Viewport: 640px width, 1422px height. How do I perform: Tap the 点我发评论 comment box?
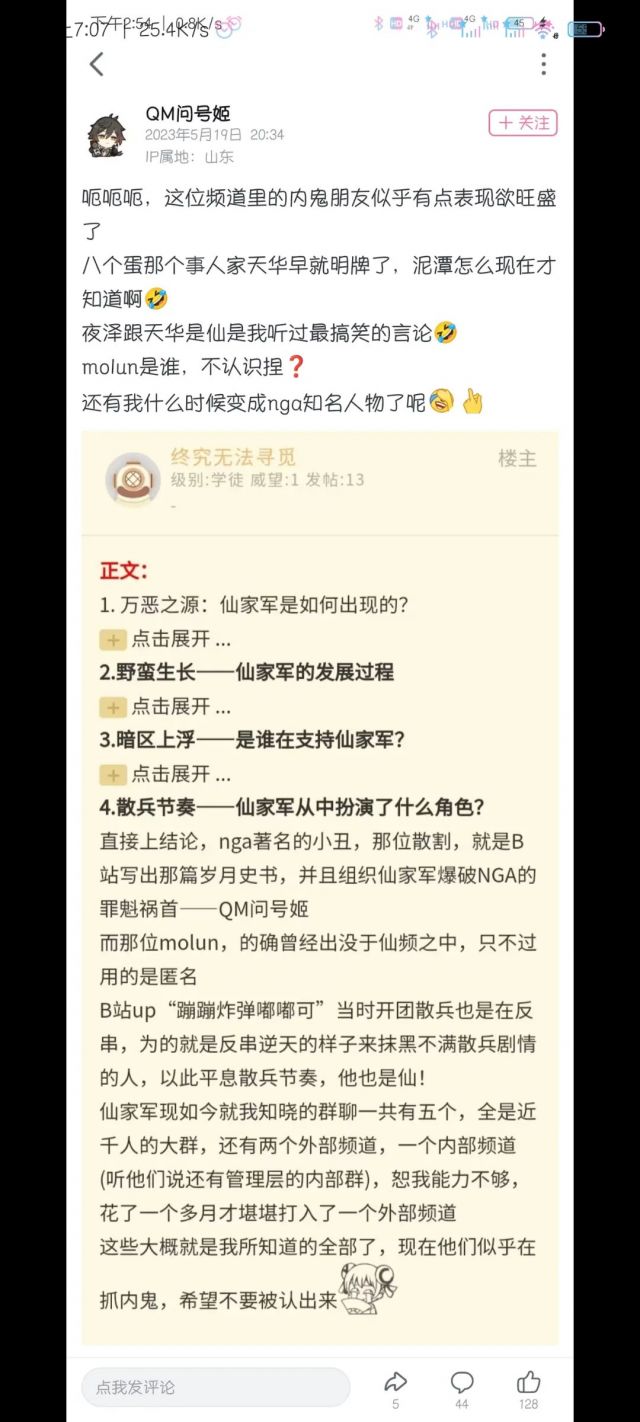(x=215, y=1387)
